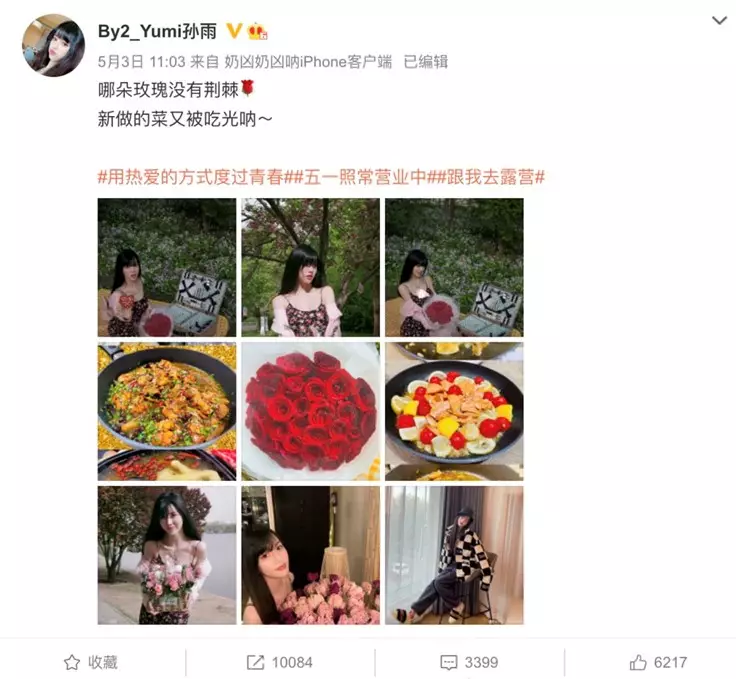Open the stir-fry dish photo

167,411
